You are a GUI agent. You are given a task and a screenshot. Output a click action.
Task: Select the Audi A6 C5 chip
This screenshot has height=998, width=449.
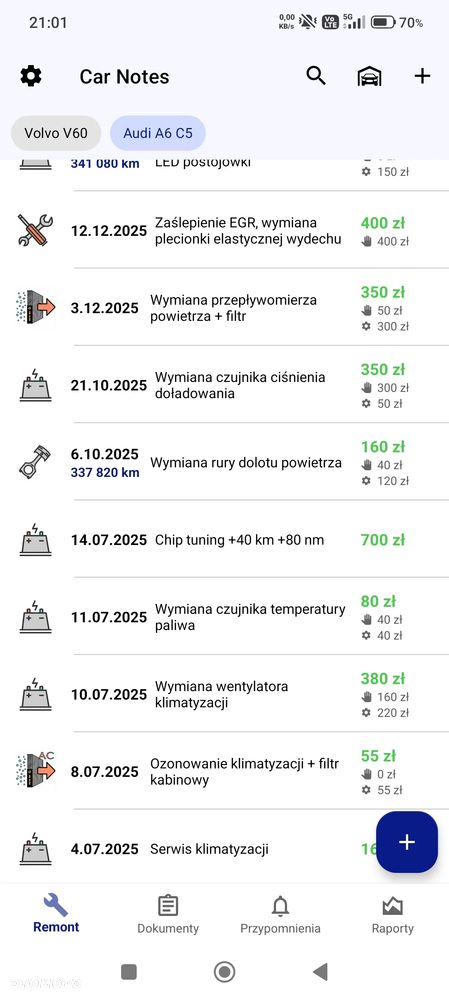[x=157, y=133]
